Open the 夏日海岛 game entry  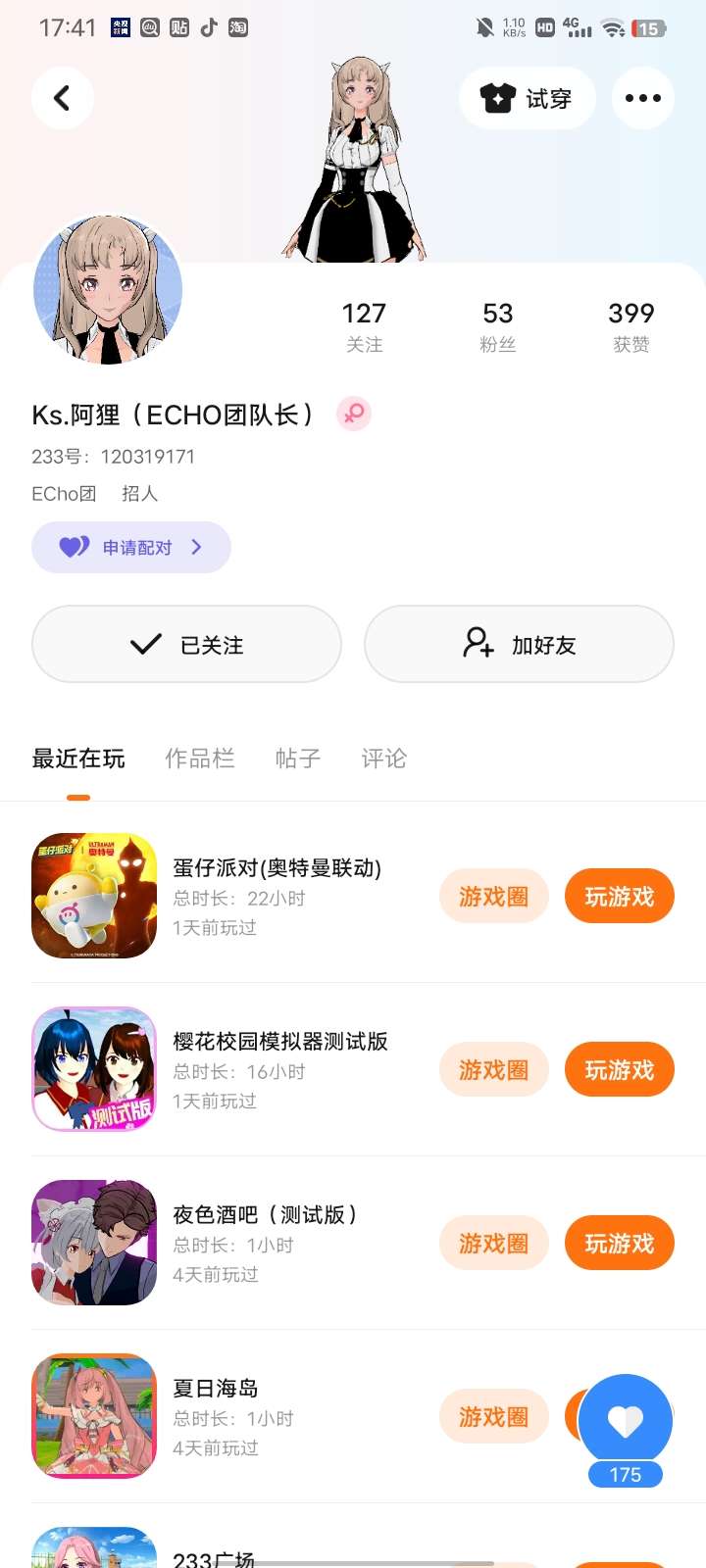216,1389
